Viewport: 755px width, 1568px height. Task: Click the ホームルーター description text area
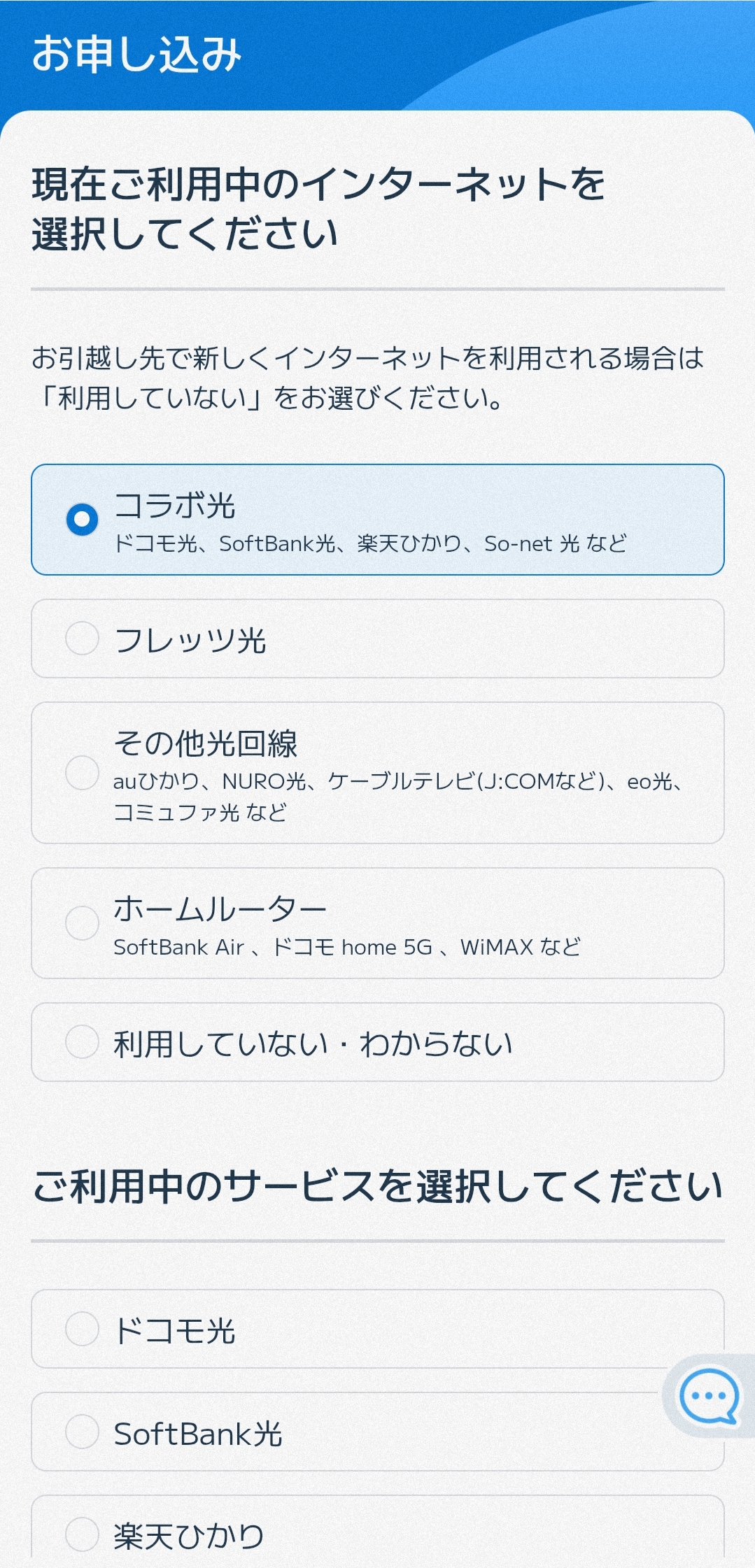pos(348,948)
